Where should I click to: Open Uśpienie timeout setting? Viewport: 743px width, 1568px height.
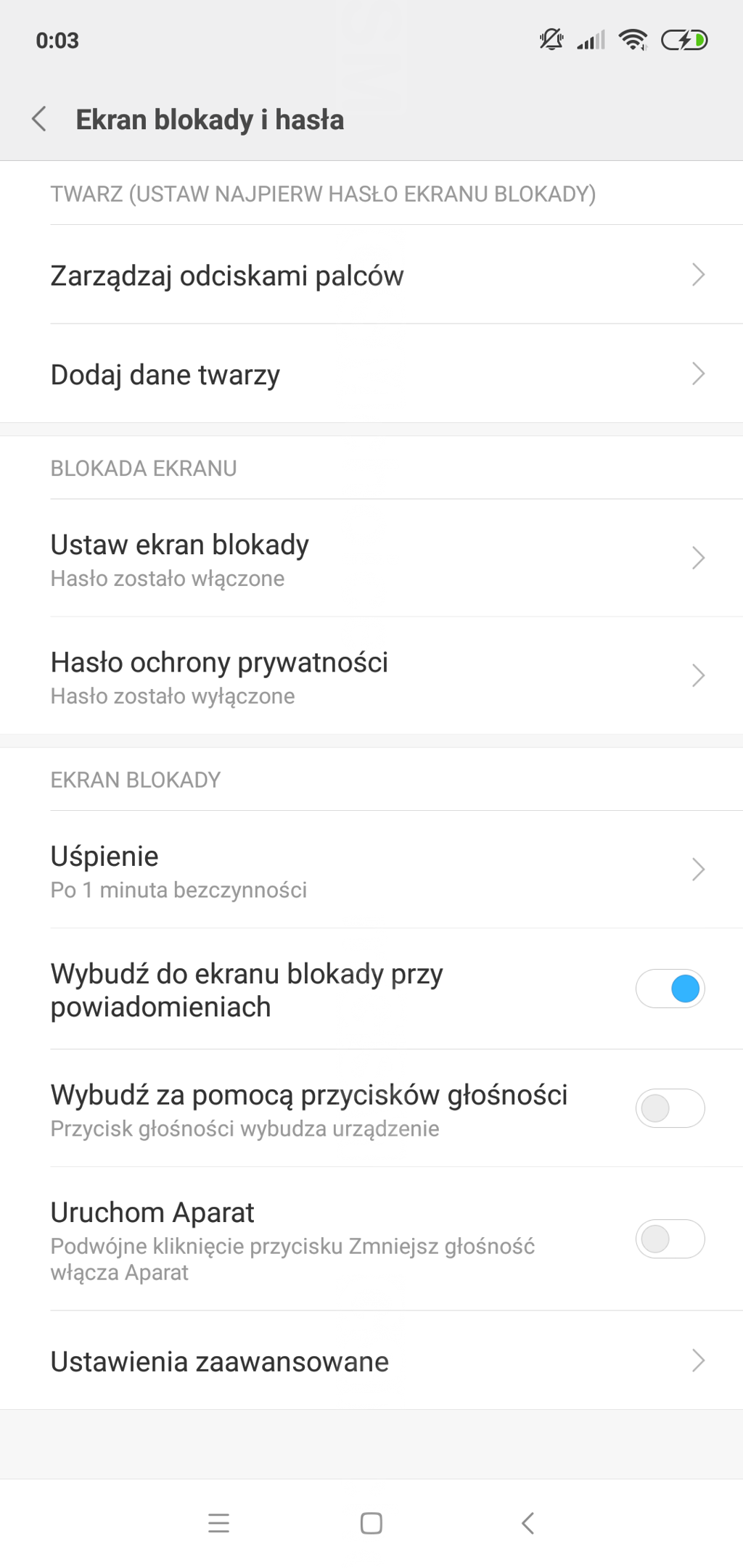coord(371,870)
